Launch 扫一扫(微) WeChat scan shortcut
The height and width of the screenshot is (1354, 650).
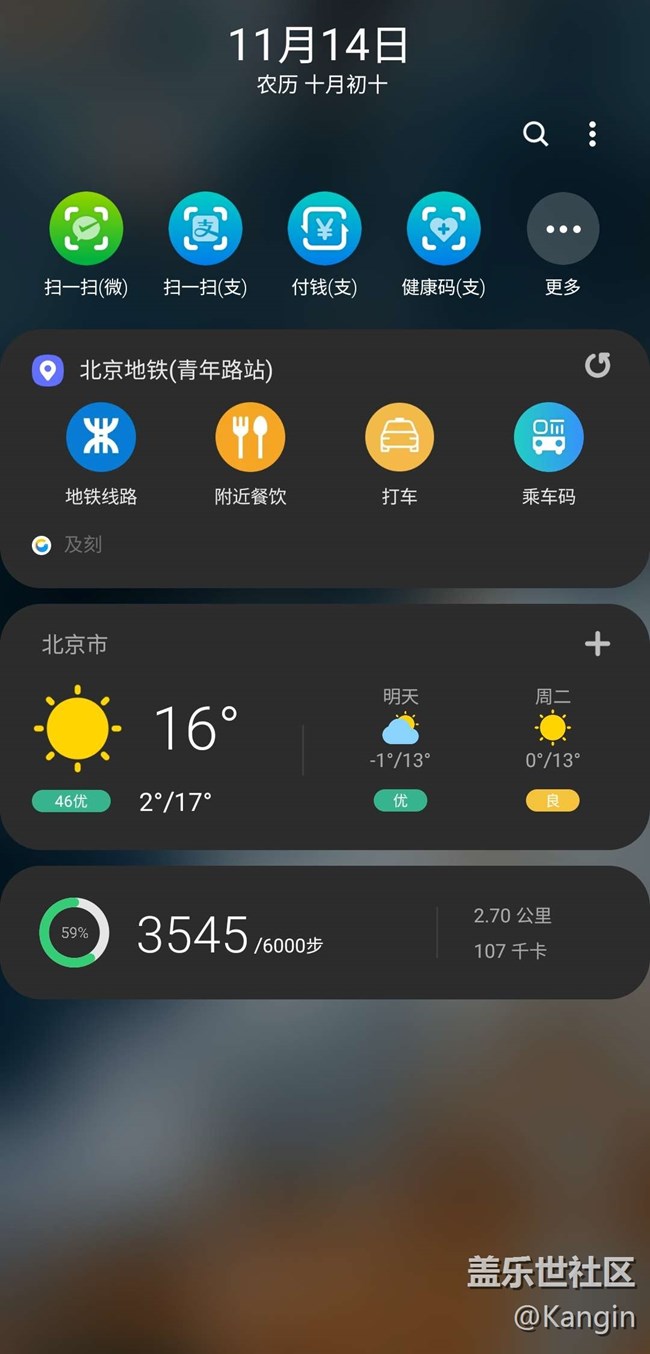pos(87,229)
